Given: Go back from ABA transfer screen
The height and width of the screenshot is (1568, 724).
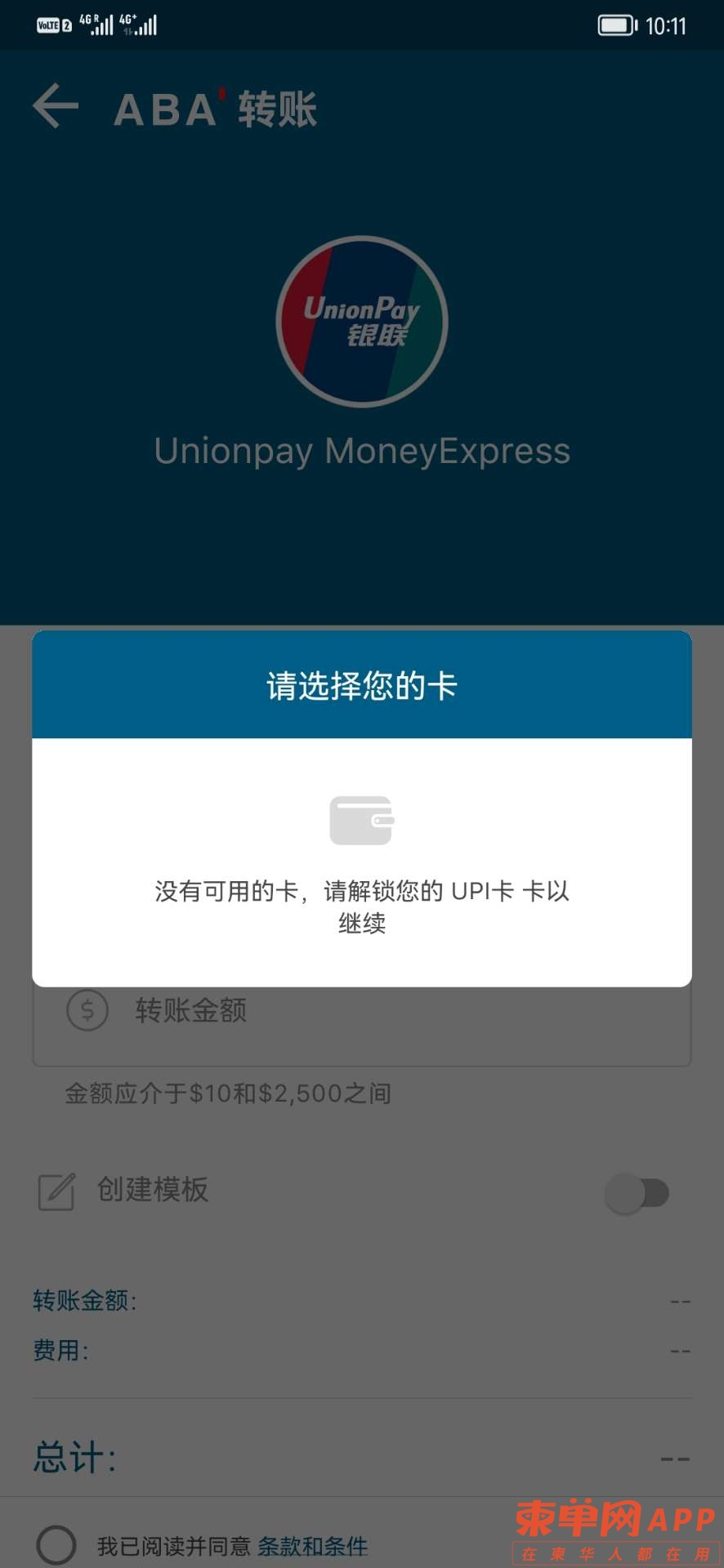Looking at the screenshot, I should (x=55, y=106).
